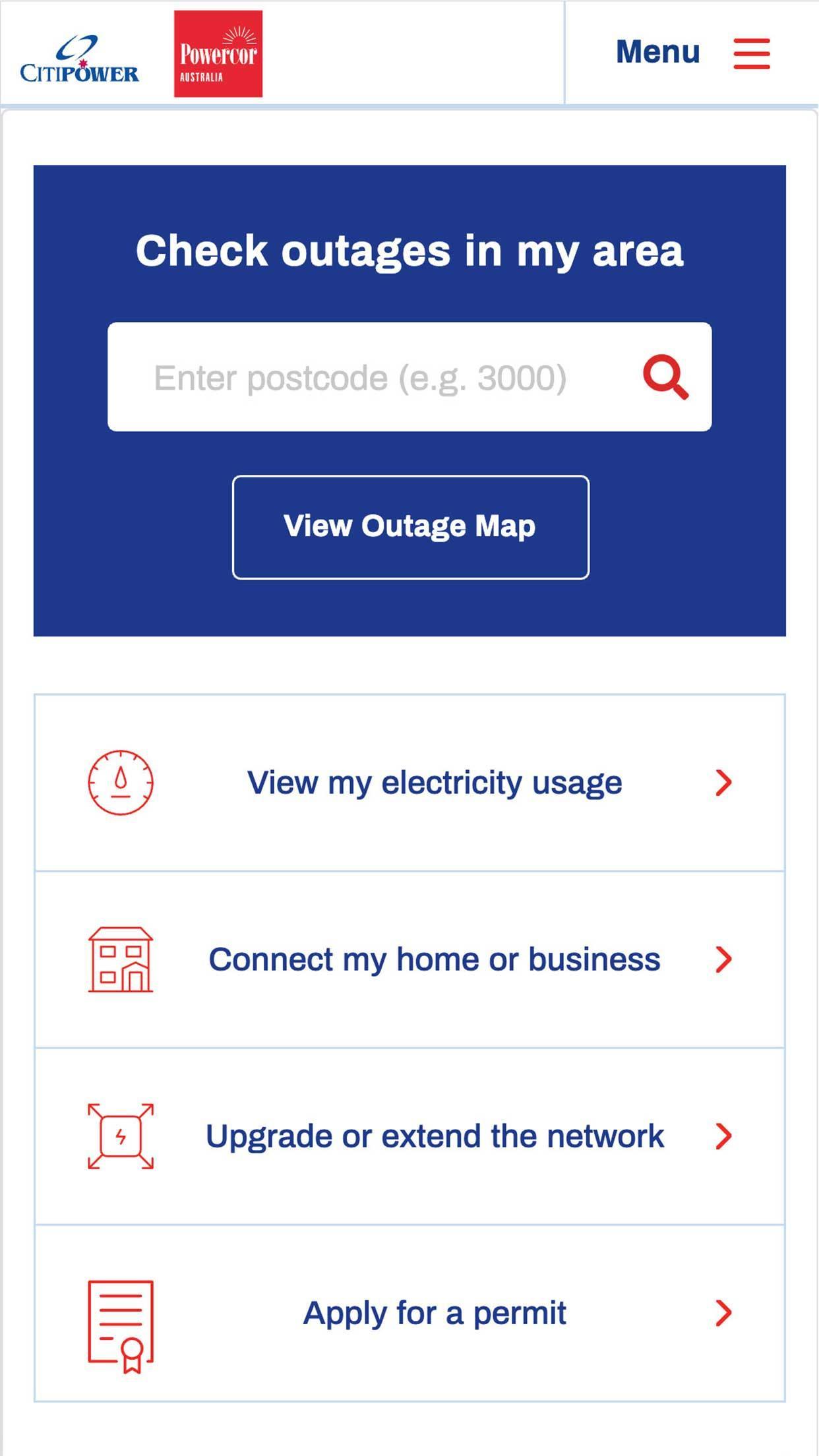Open the Upgrade or extend the network chevron
This screenshot has height=1456, width=819.
point(725,1136)
